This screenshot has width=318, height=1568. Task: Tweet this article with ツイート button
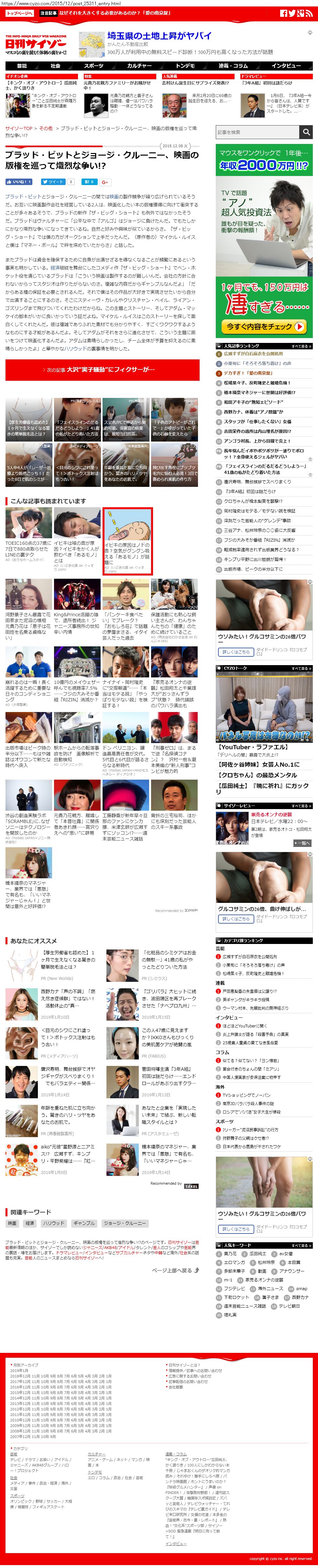click(53, 181)
